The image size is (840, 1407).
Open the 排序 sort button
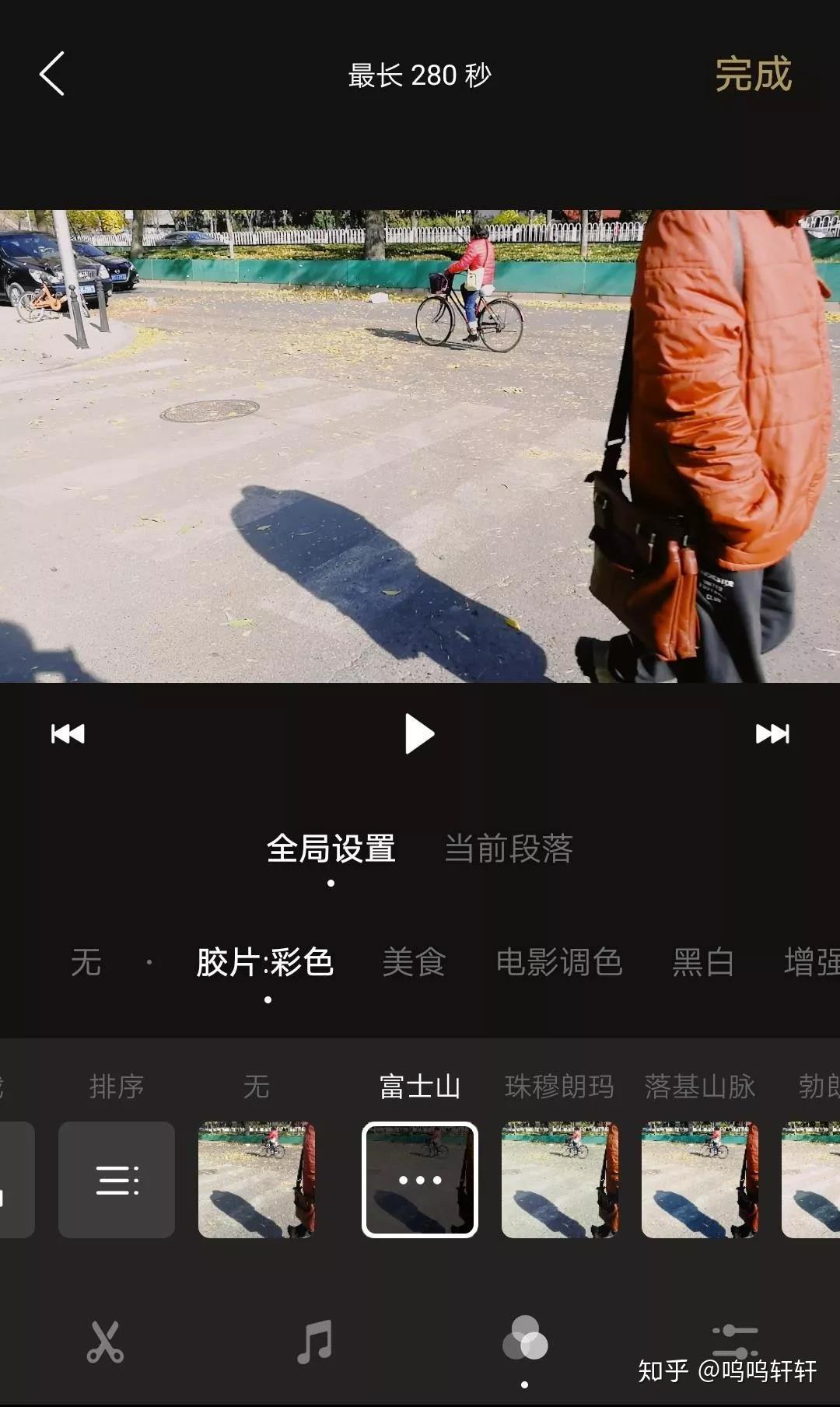[x=117, y=1179]
